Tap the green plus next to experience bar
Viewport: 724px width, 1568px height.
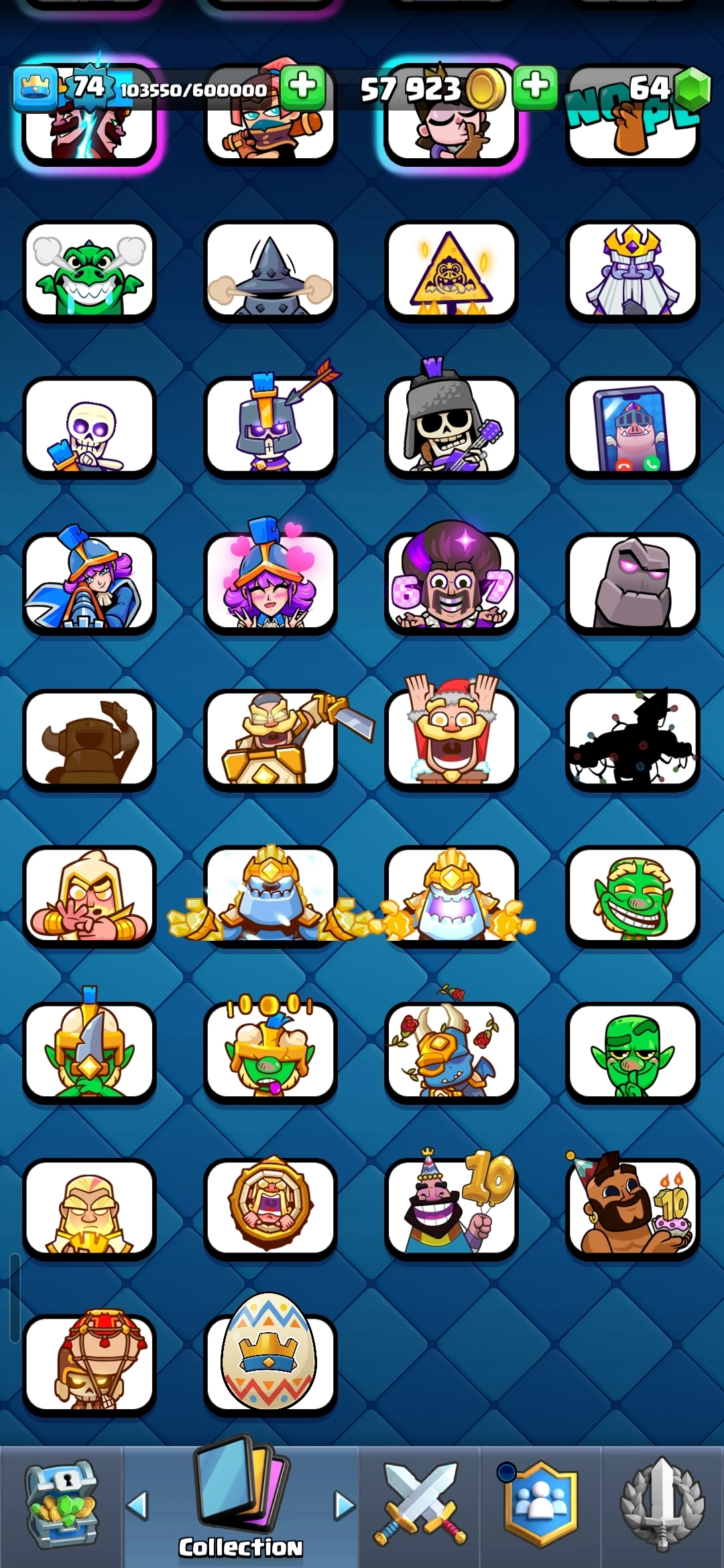[303, 87]
